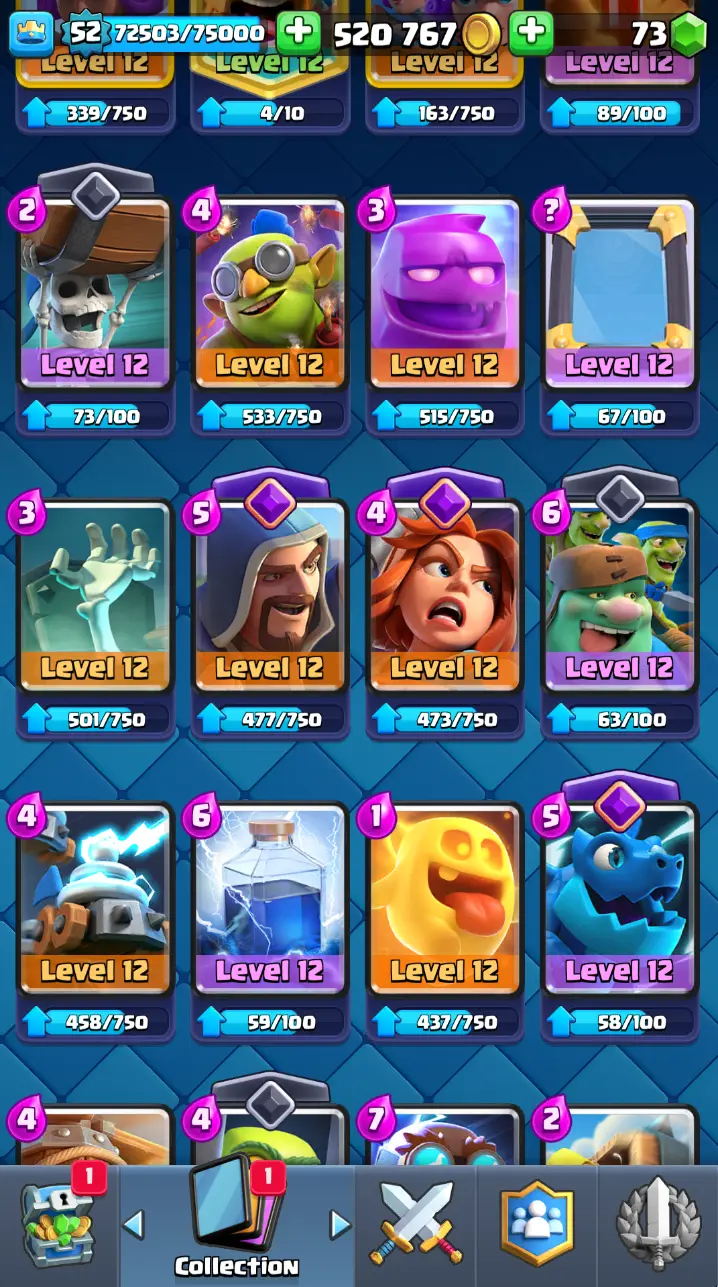The image size is (718, 1287).
Task: Open the Lightning spell card
Action: pyautogui.click(x=269, y=900)
